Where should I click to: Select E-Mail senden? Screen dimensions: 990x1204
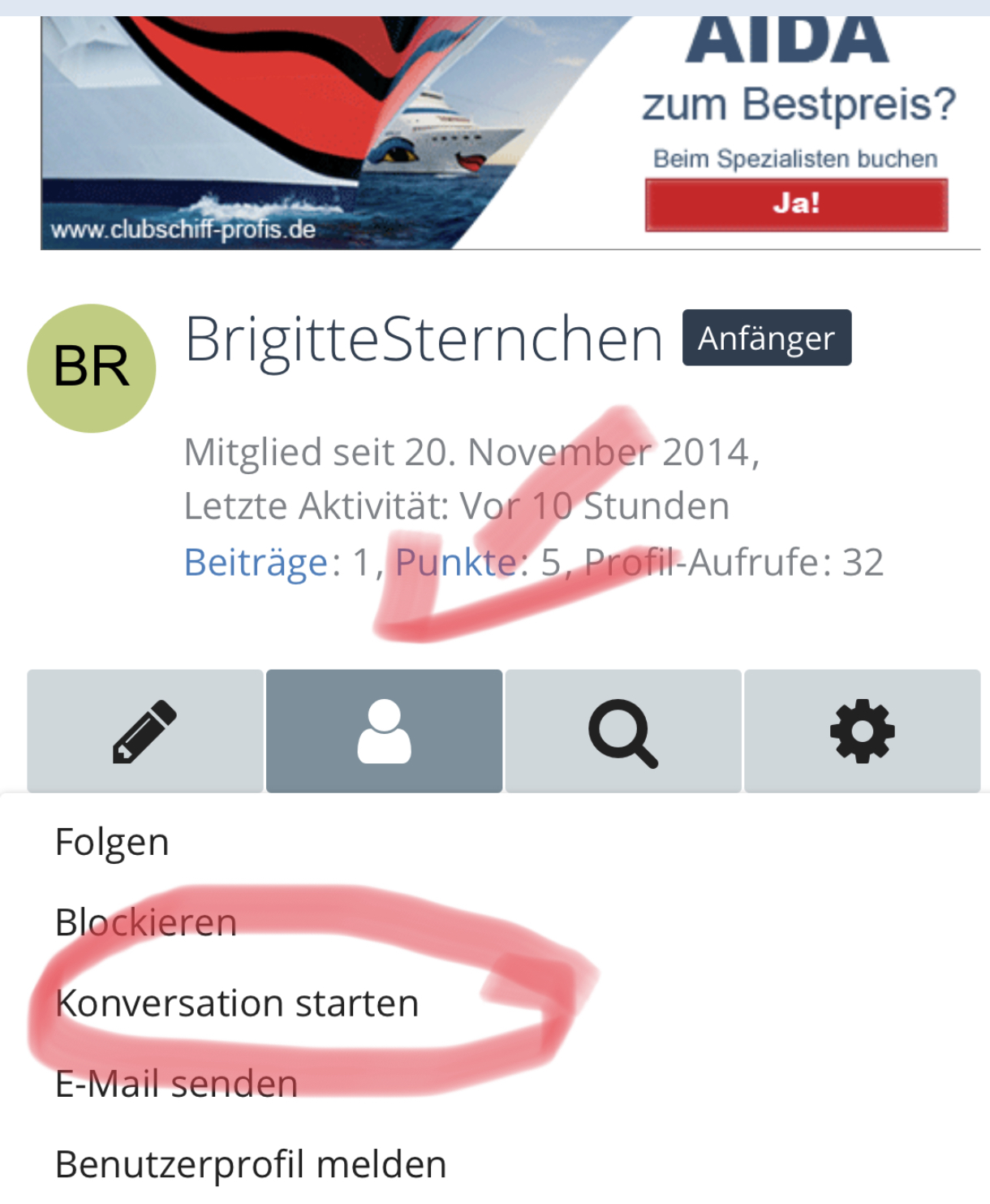176,1084
